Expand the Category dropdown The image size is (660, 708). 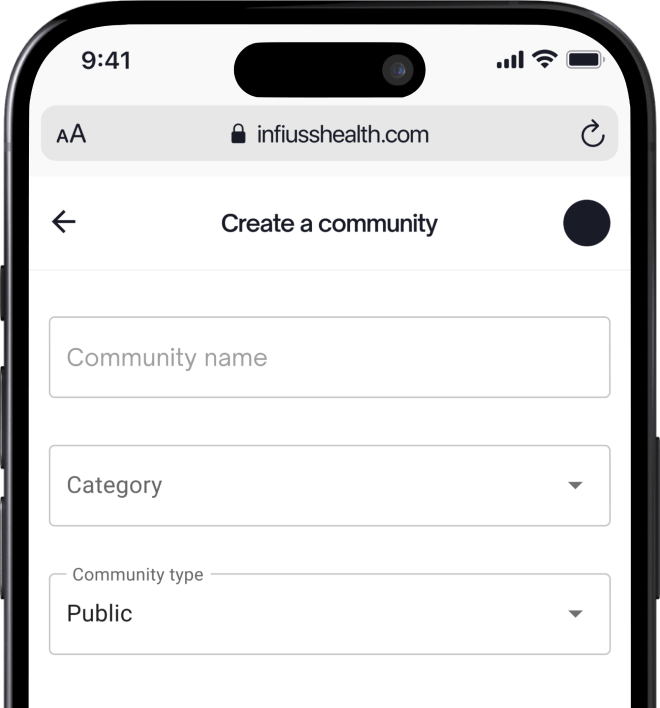[329, 485]
